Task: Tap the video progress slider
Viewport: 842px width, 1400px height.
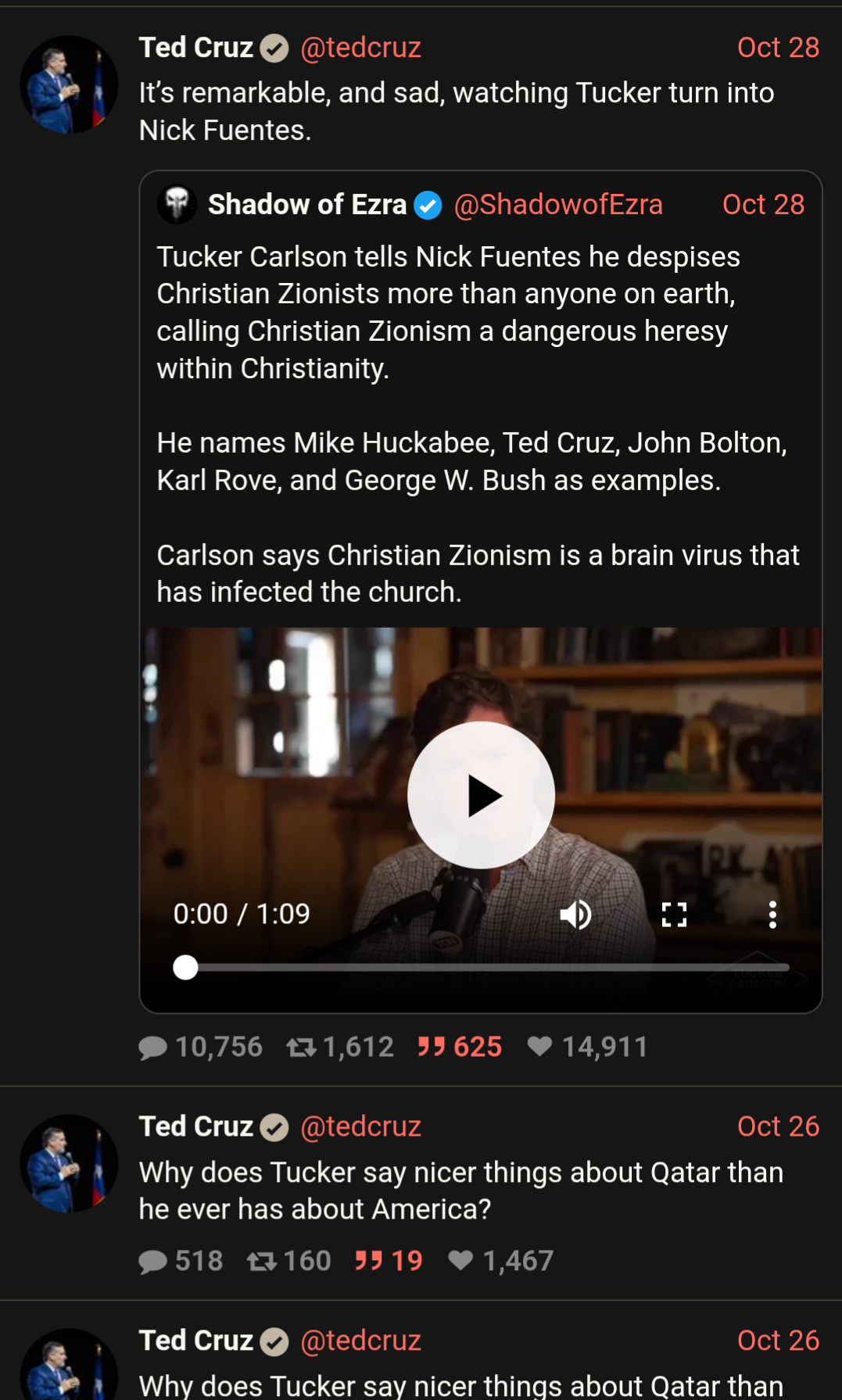Action: [x=485, y=968]
